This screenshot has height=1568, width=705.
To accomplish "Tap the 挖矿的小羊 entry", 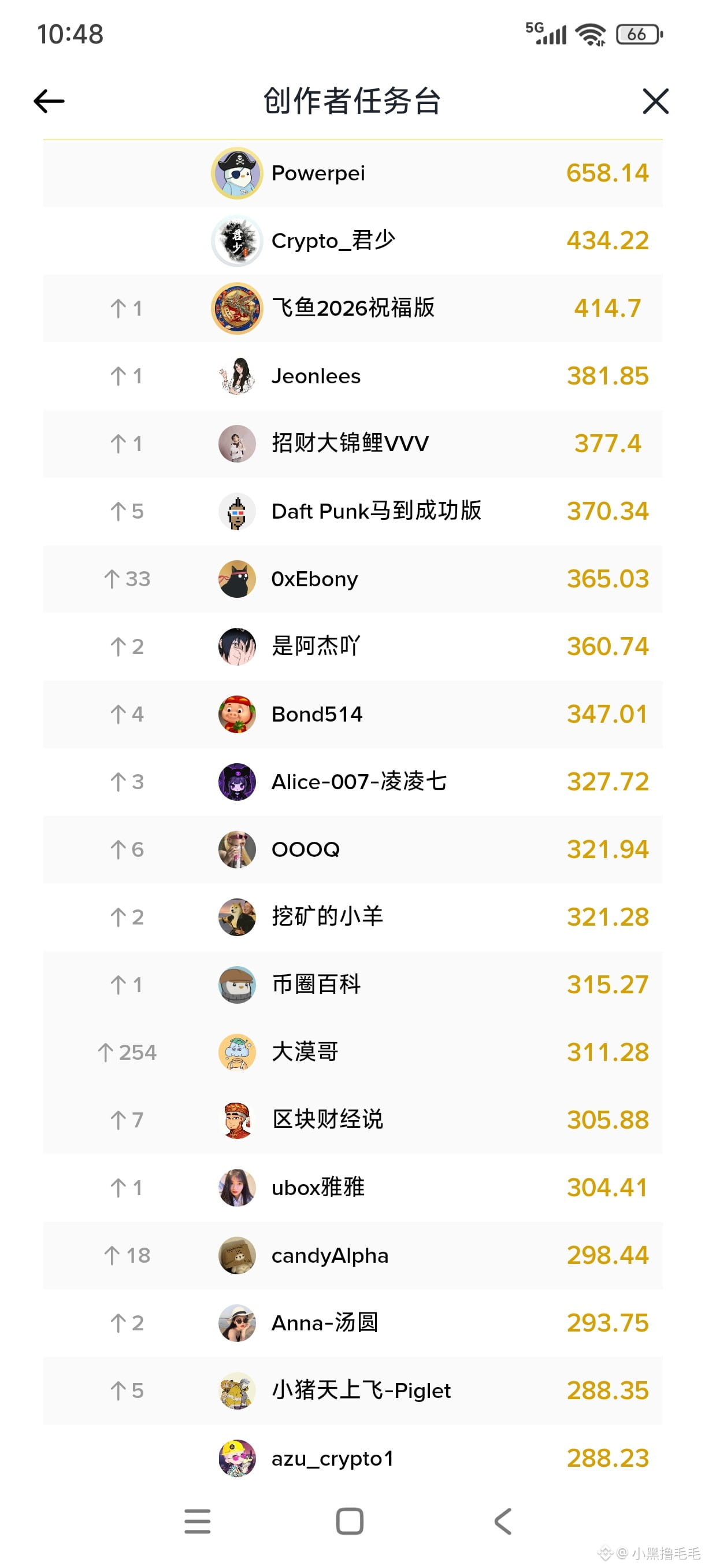I will point(326,917).
